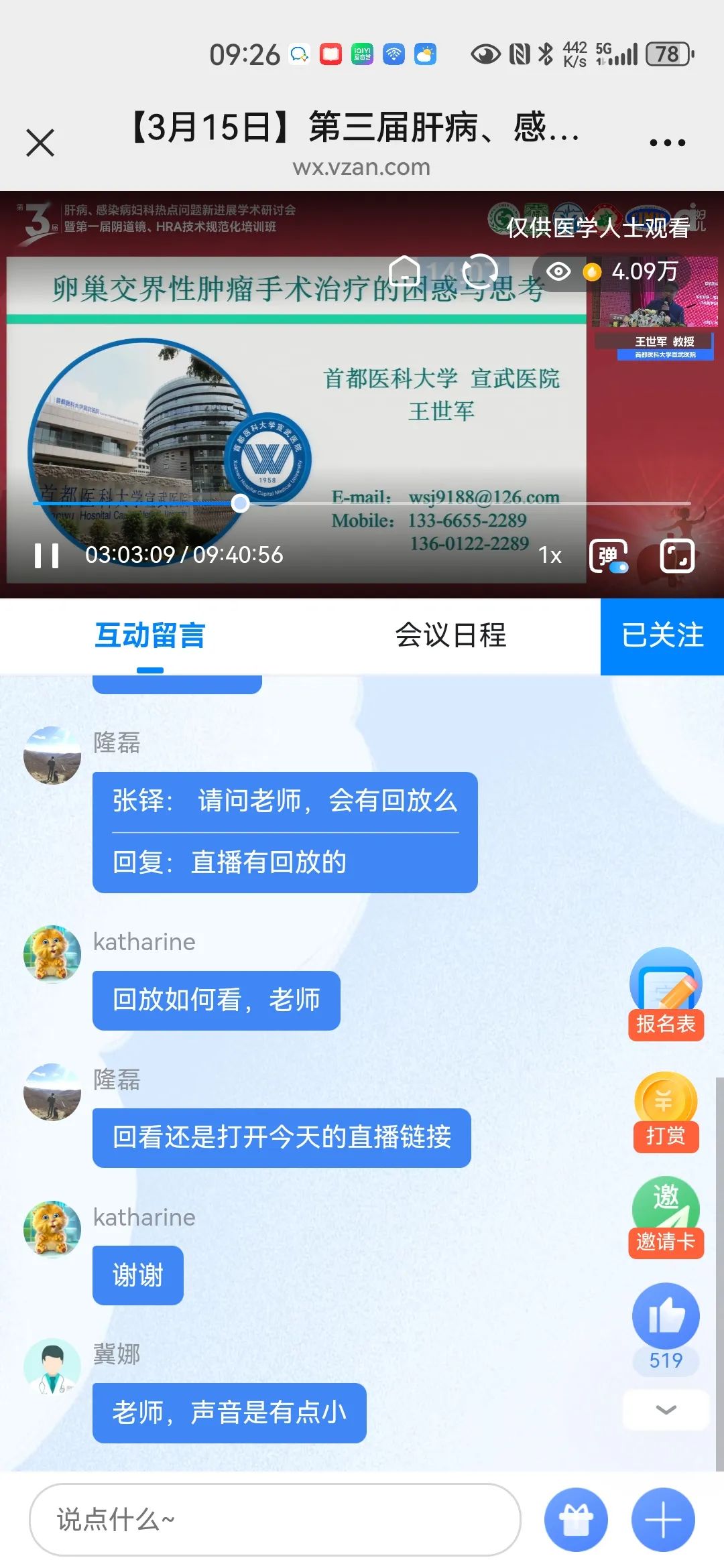
Task: Open the 打赏 tip button
Action: [666, 1112]
